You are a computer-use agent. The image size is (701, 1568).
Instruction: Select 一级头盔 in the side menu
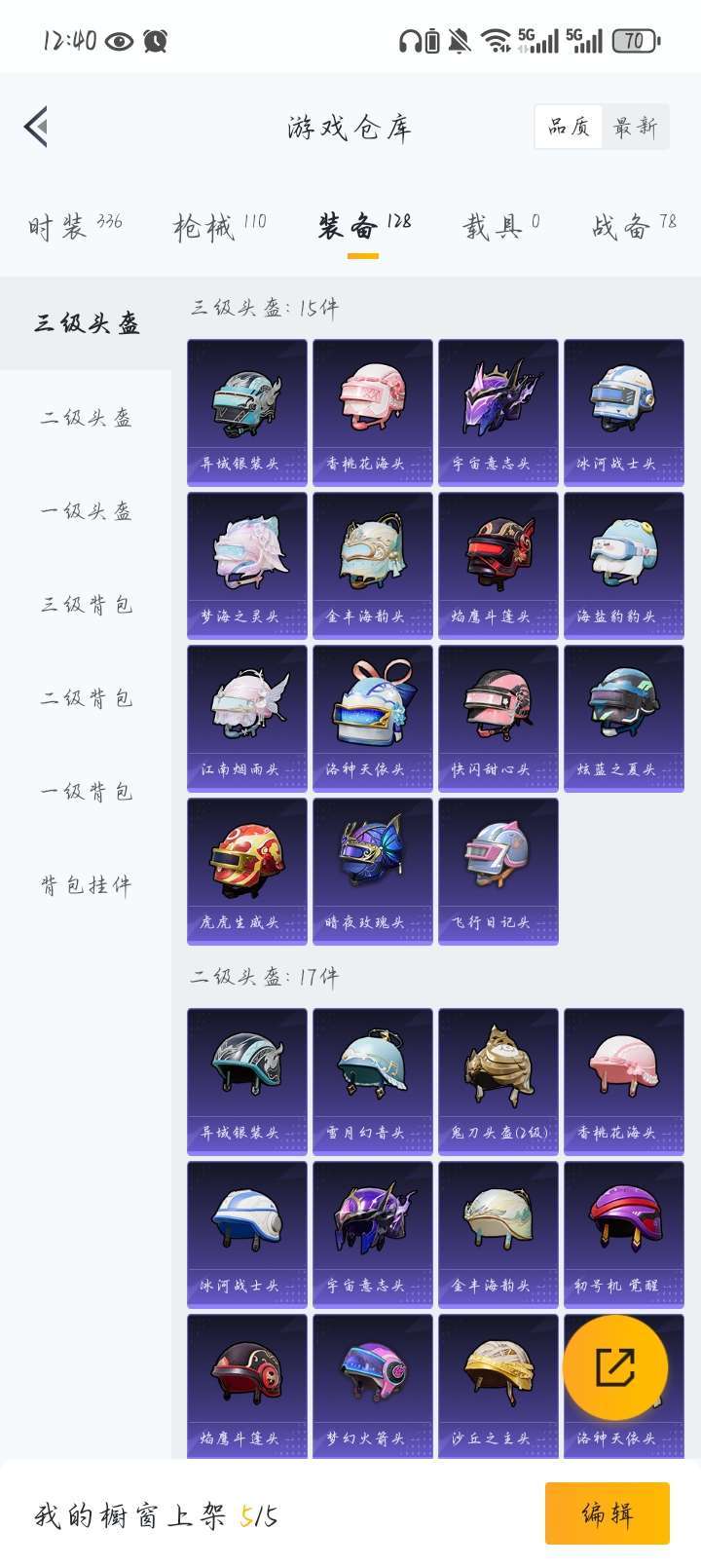coord(86,511)
